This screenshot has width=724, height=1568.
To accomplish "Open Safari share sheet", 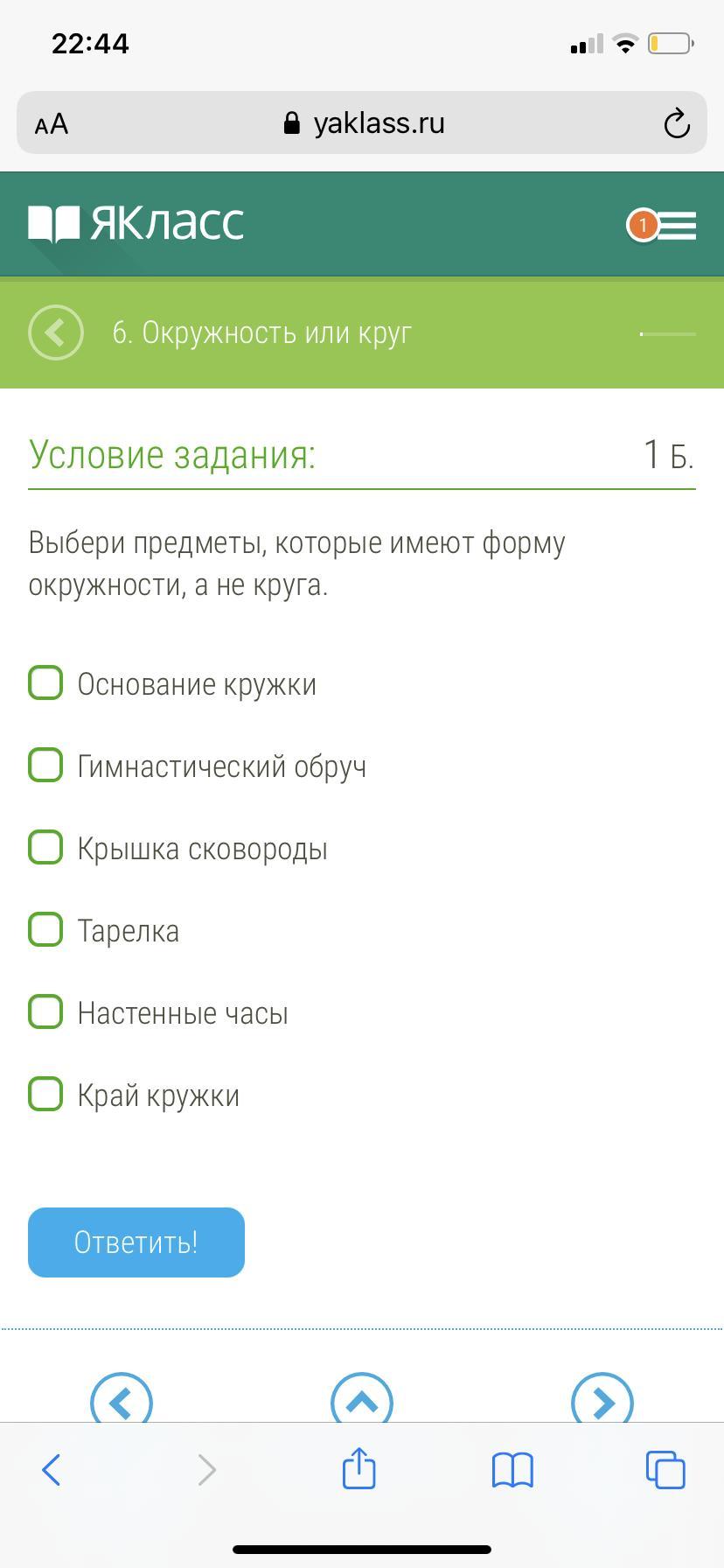I will click(359, 1467).
